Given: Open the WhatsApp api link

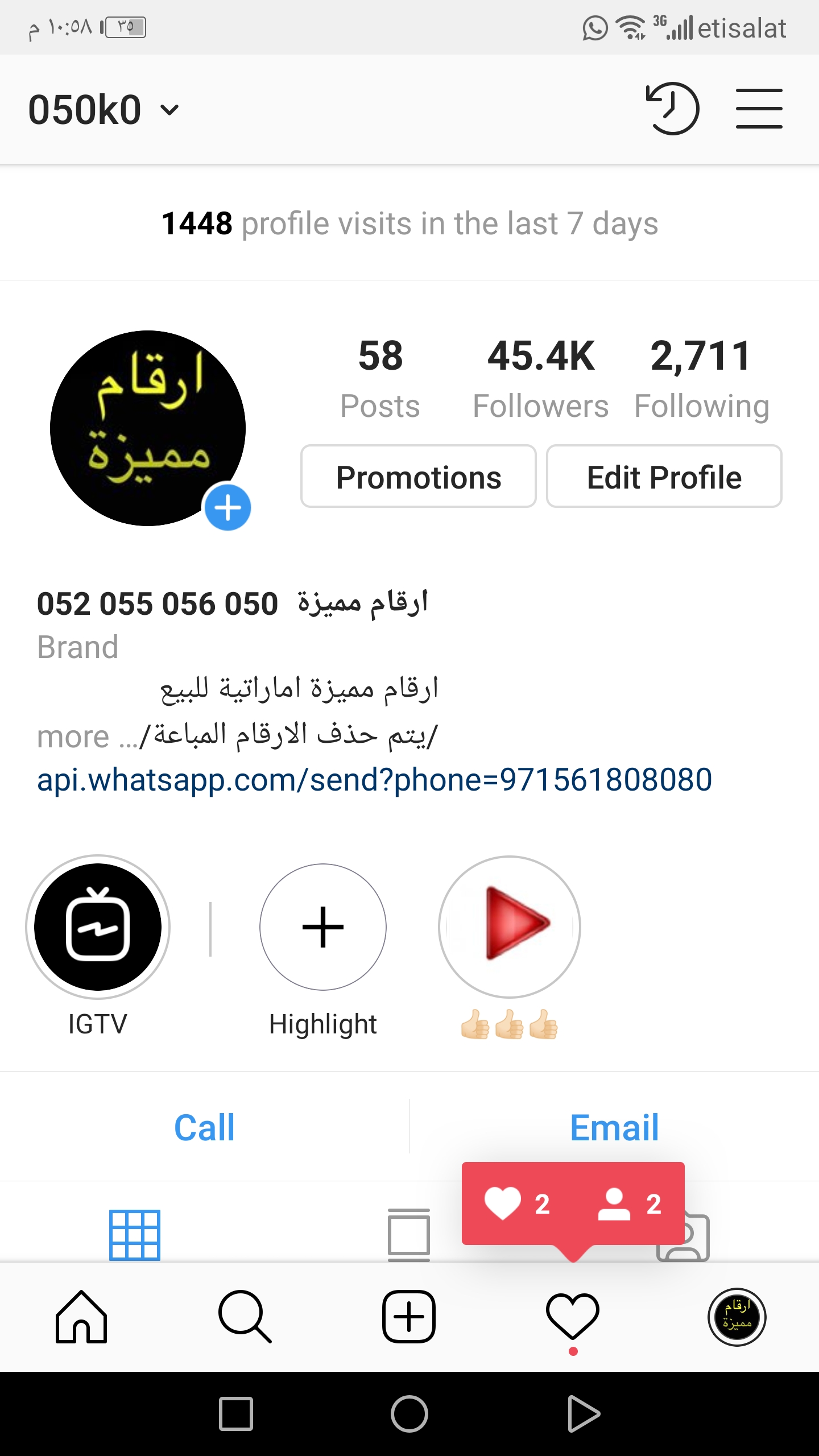Looking at the screenshot, I should (374, 779).
